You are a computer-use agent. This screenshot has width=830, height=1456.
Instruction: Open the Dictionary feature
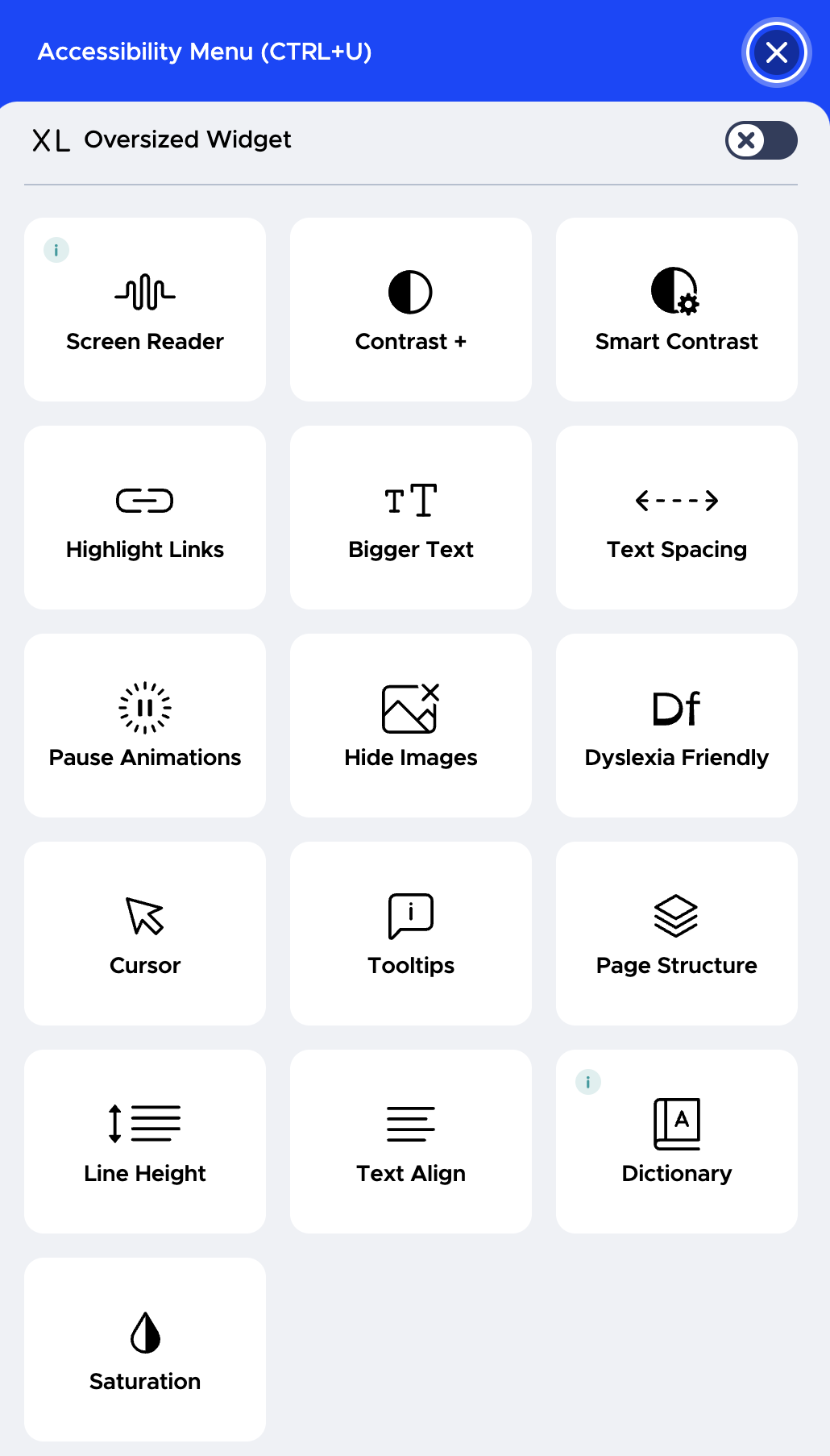[676, 1141]
